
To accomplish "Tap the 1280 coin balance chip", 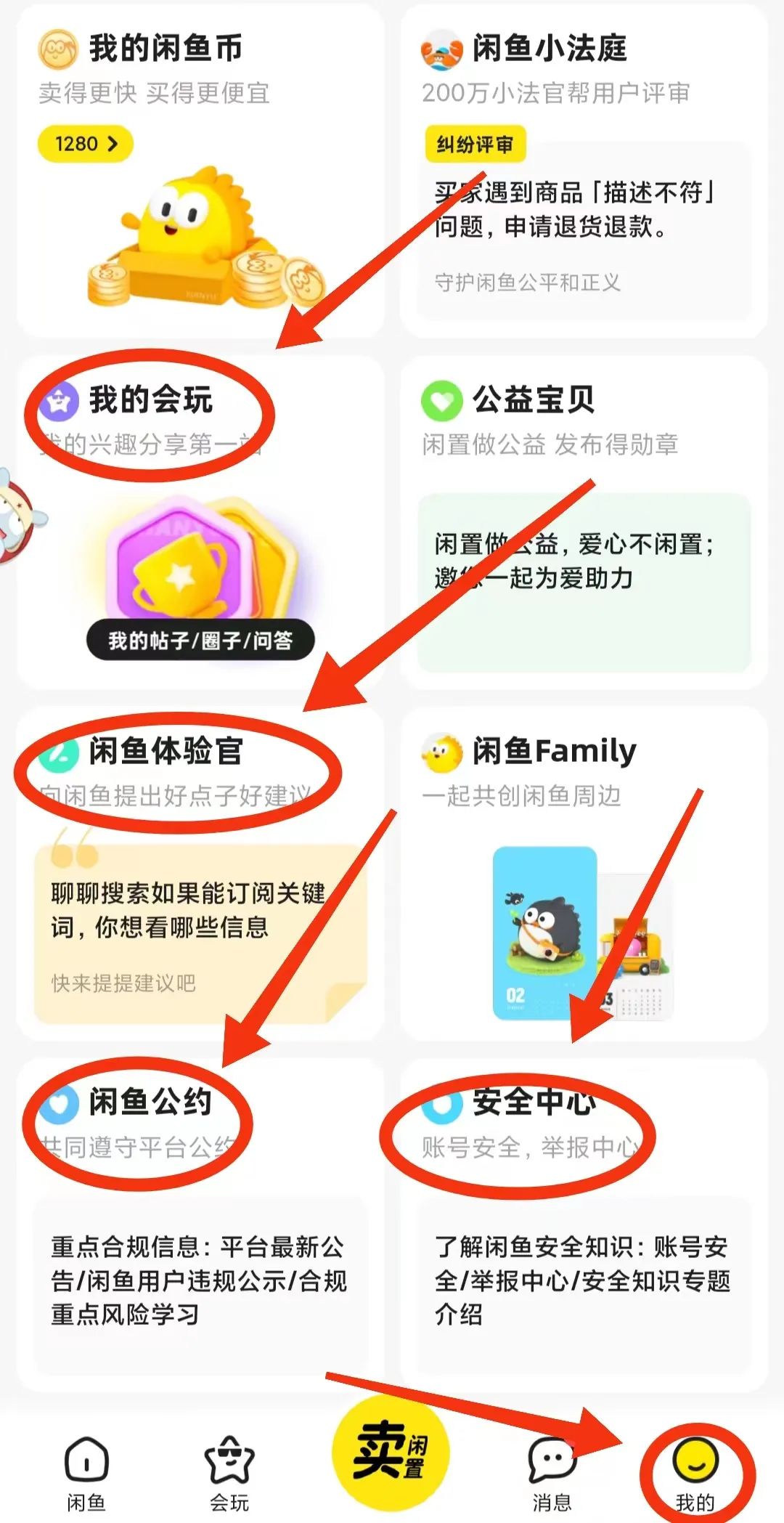I will click(x=86, y=144).
